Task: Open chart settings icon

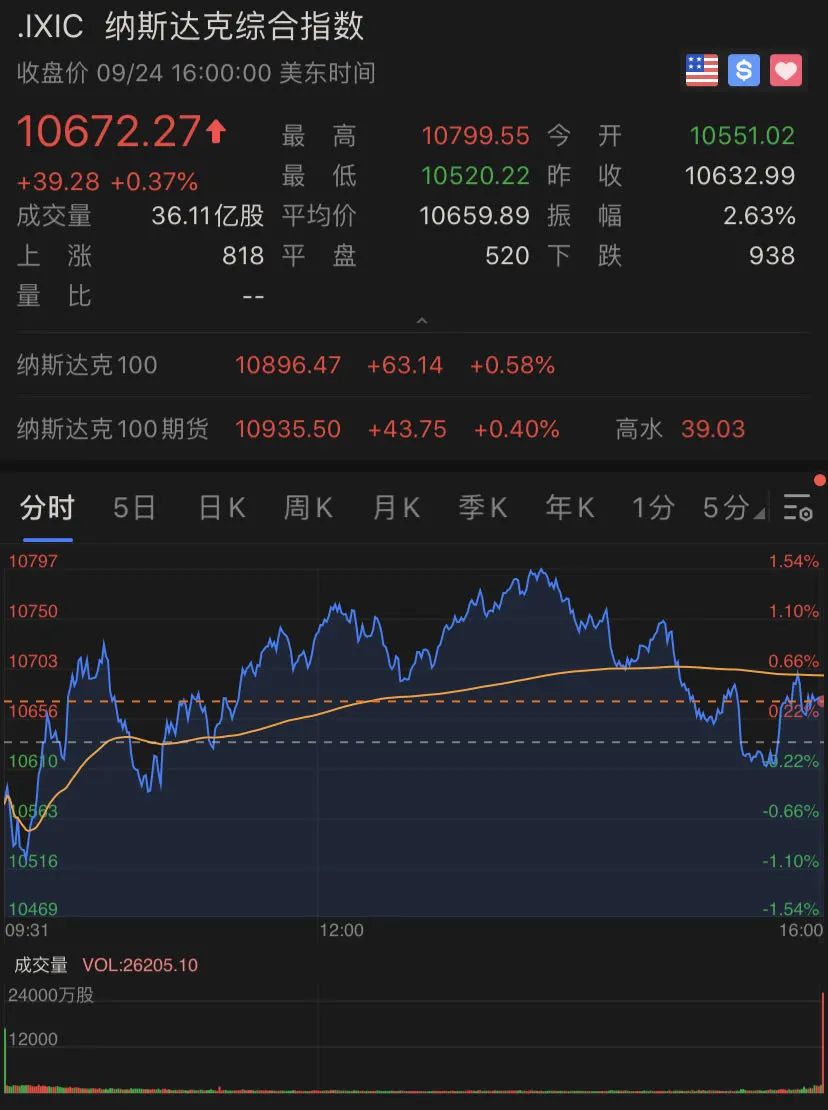Action: click(x=798, y=508)
